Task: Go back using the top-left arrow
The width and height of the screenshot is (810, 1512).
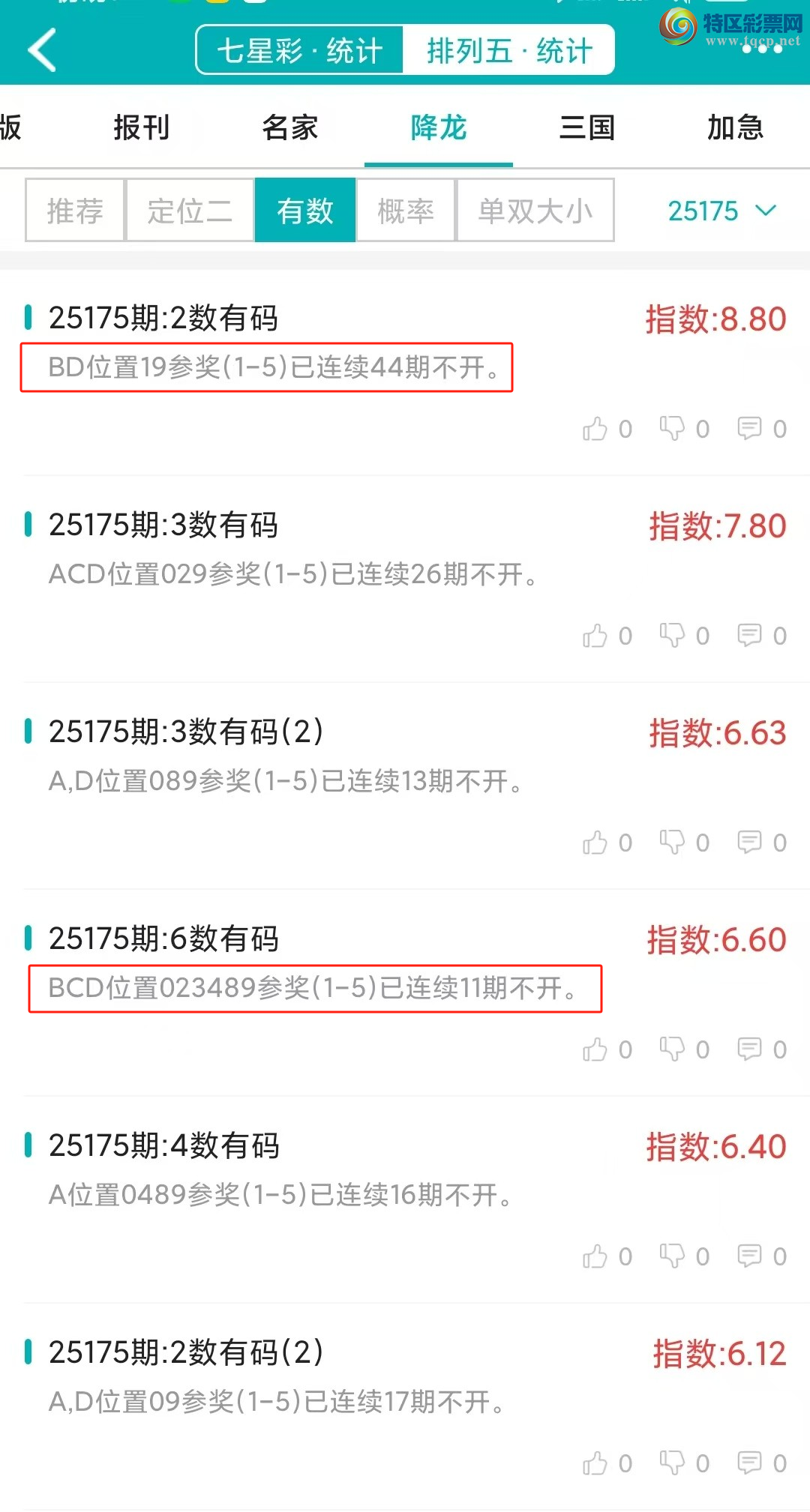Action: click(x=42, y=50)
